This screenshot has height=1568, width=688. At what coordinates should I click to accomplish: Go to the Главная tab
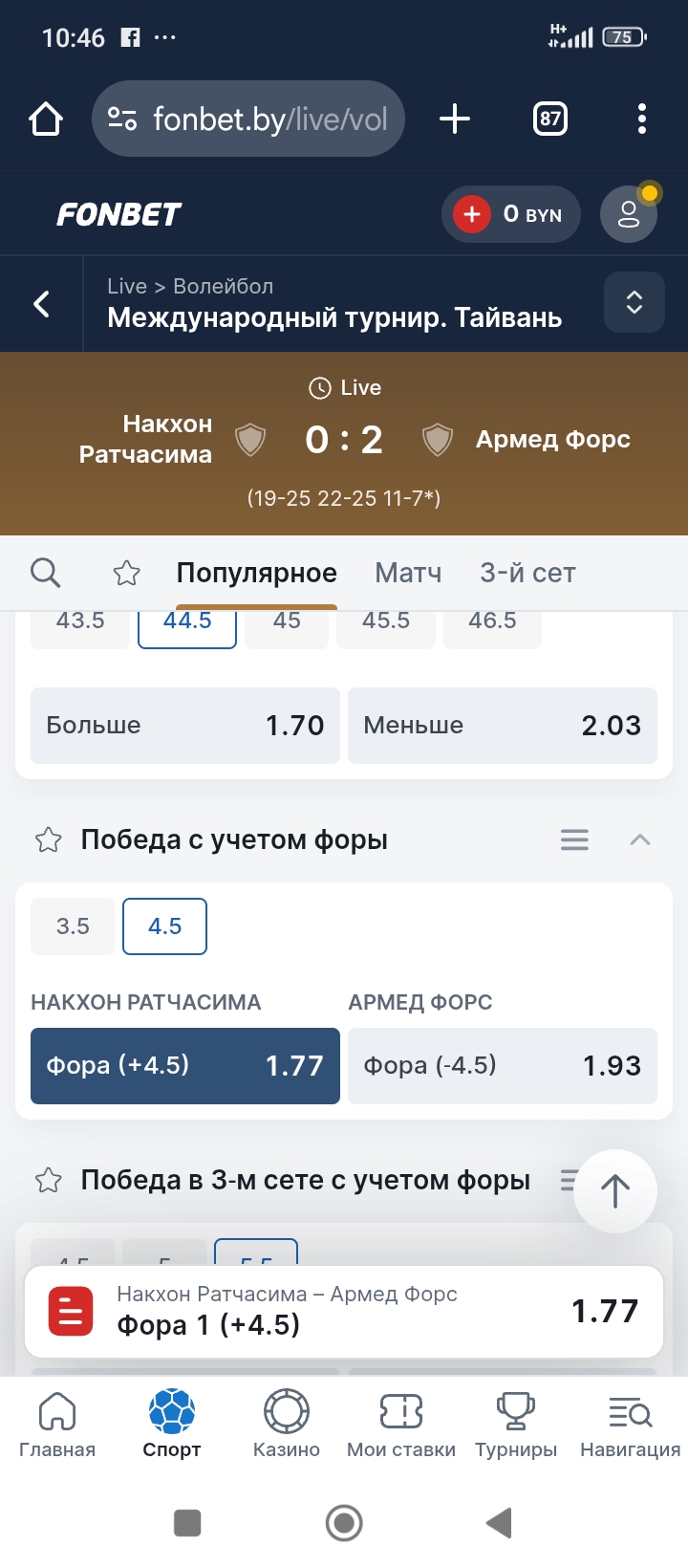57,1425
